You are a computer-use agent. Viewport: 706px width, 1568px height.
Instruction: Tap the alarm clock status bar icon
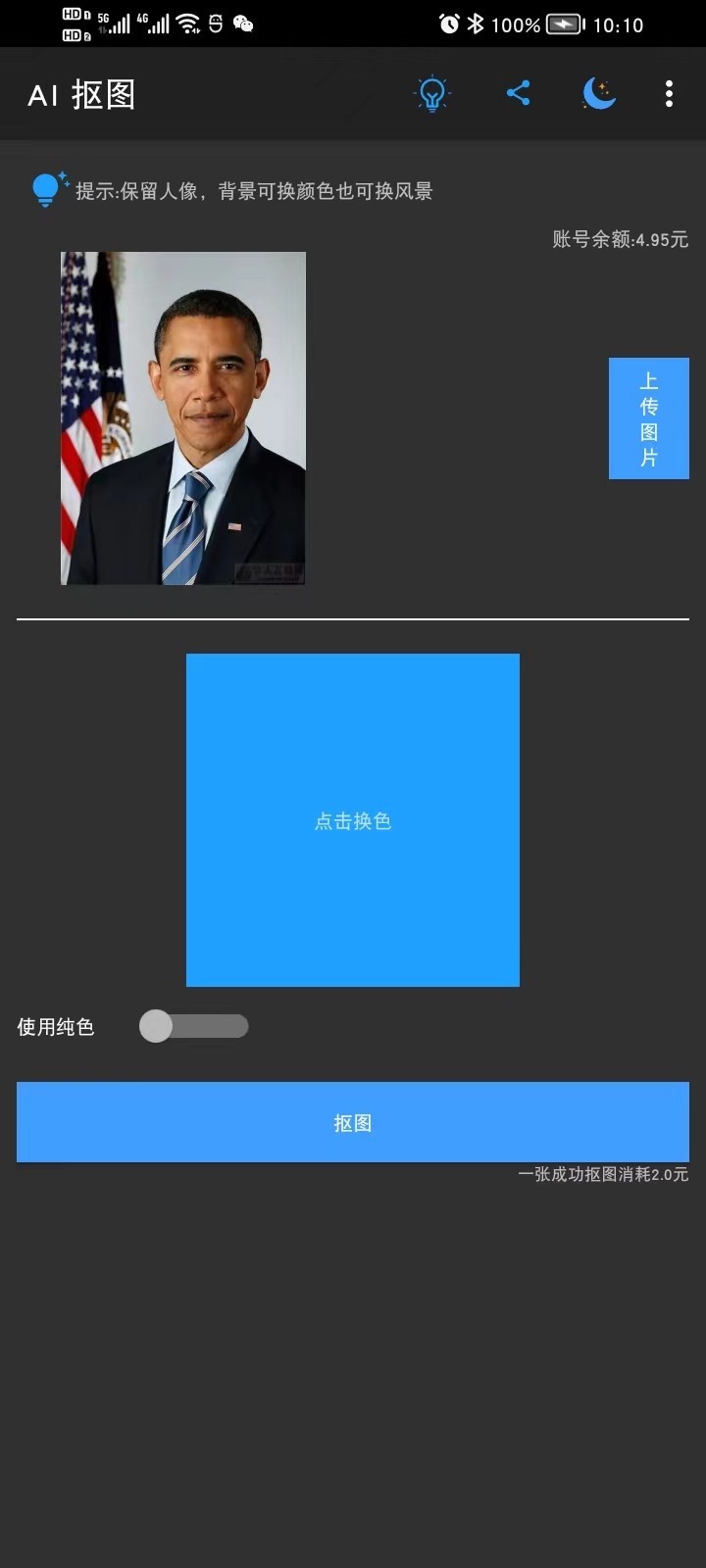point(449,24)
